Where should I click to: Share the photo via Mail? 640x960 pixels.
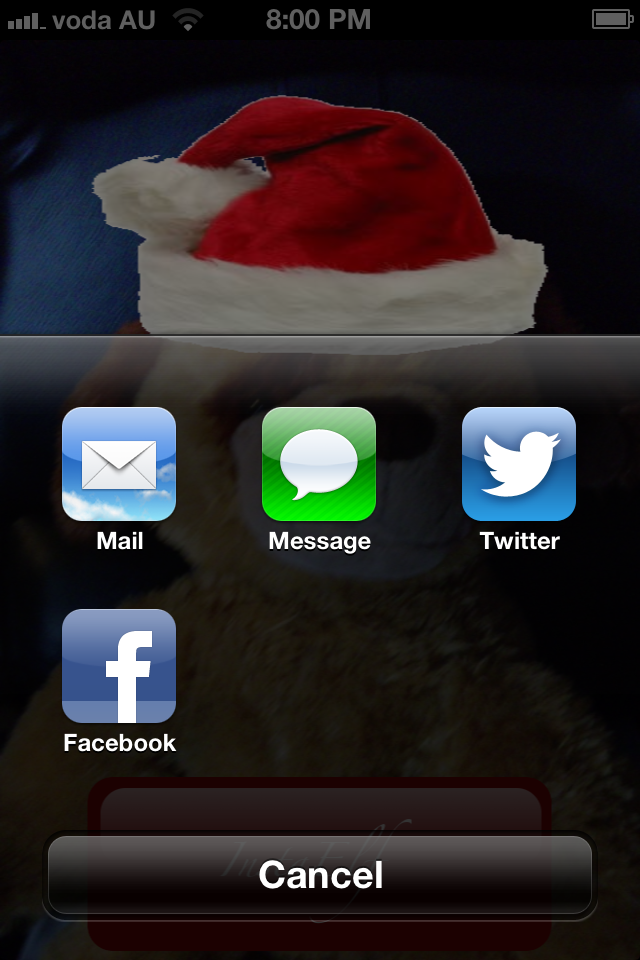point(119,464)
